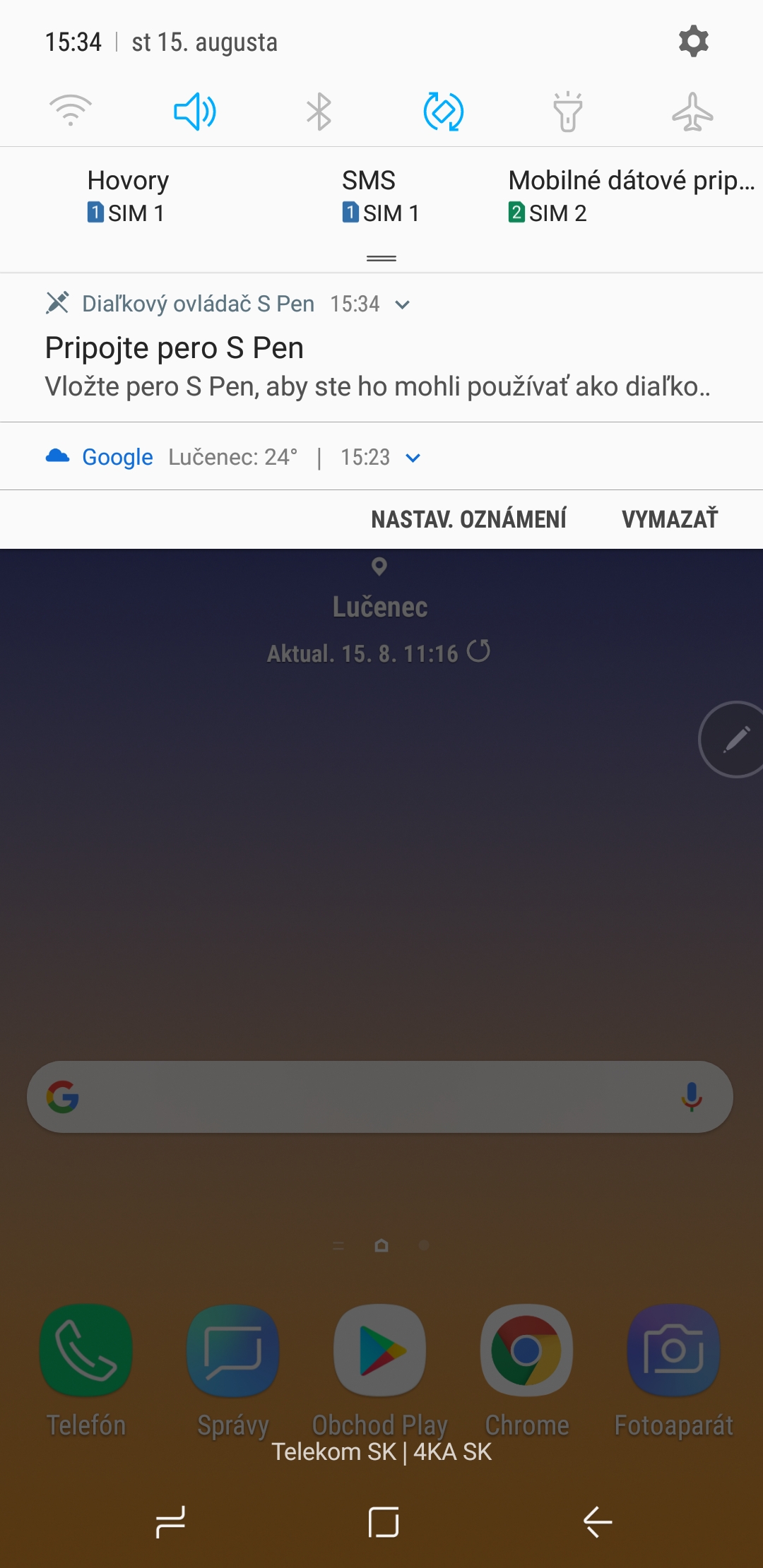The width and height of the screenshot is (763, 1568).
Task: Select SIM for Hovory calls
Action: pyautogui.click(x=127, y=196)
